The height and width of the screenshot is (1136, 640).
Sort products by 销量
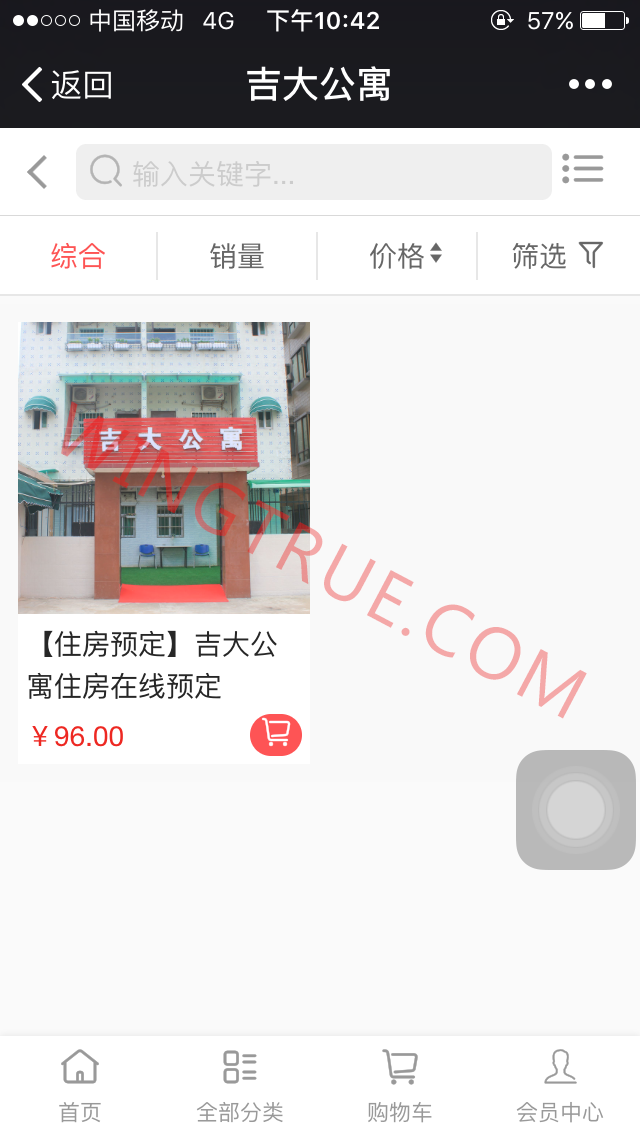click(x=237, y=257)
